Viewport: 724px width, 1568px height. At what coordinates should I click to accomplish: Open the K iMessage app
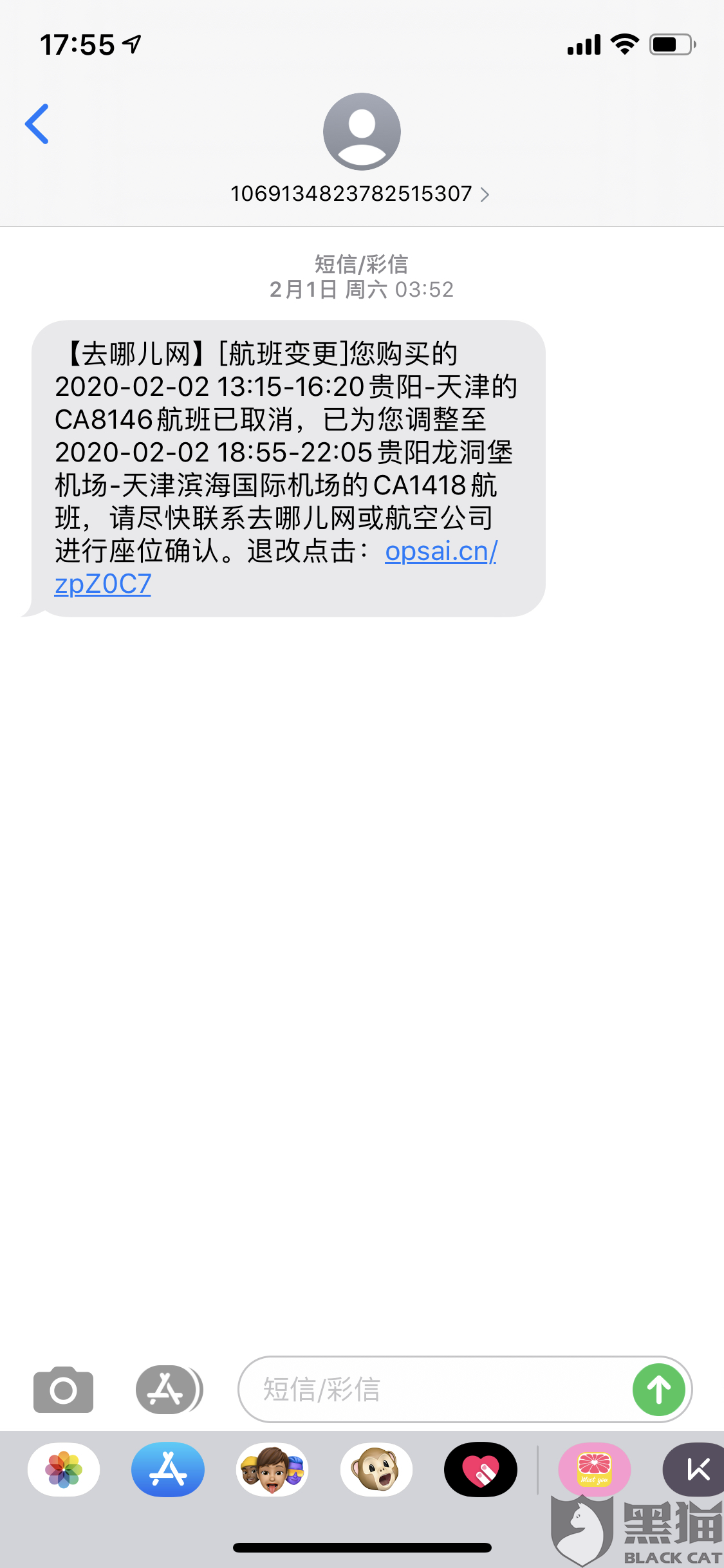pyautogui.click(x=696, y=1470)
